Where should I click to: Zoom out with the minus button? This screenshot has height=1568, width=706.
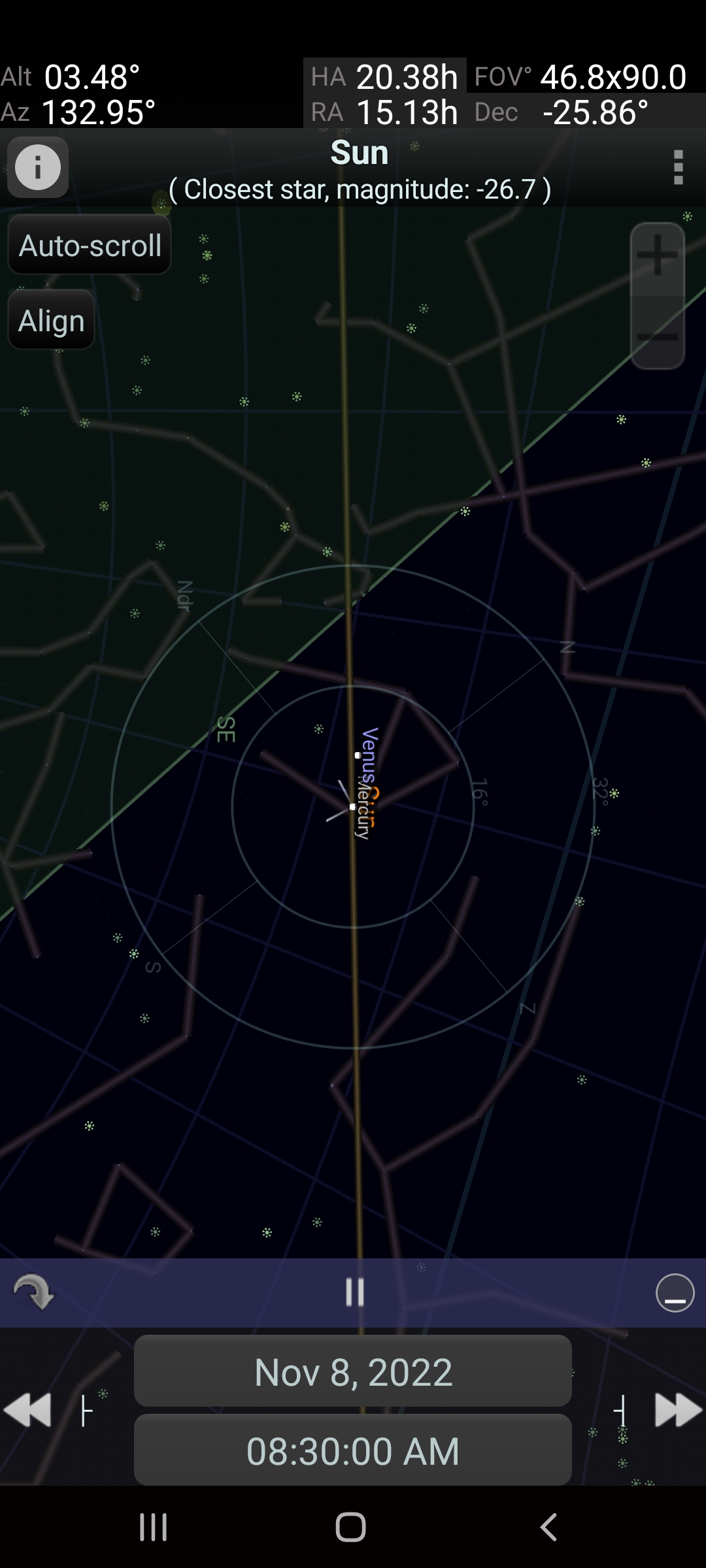(x=657, y=337)
